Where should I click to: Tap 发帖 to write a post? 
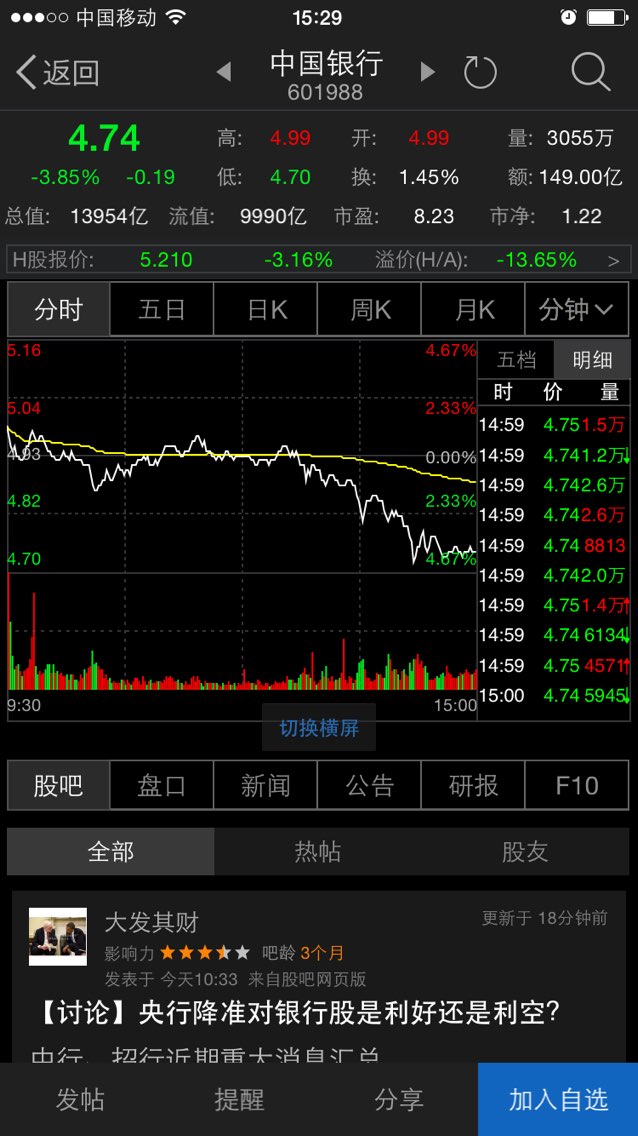(x=80, y=1100)
